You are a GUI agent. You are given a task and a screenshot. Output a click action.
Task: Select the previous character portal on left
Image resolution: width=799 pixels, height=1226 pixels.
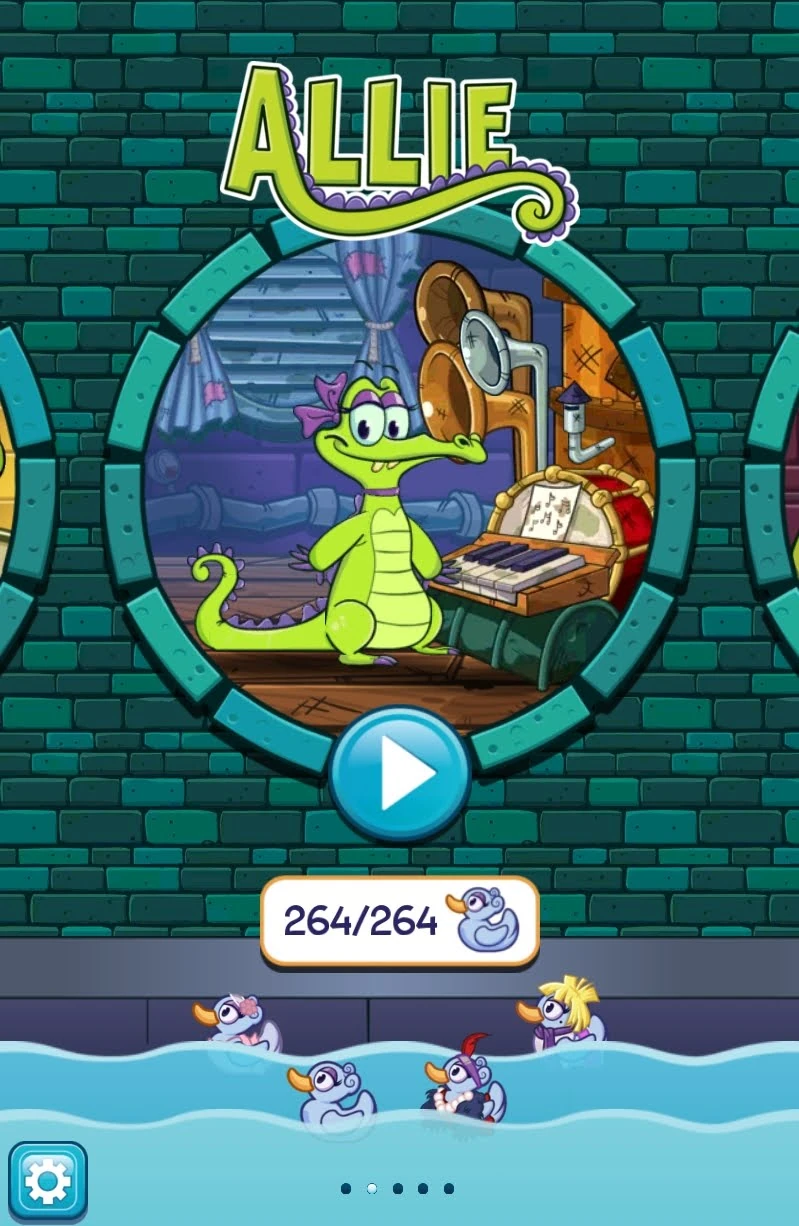[x=20, y=490]
